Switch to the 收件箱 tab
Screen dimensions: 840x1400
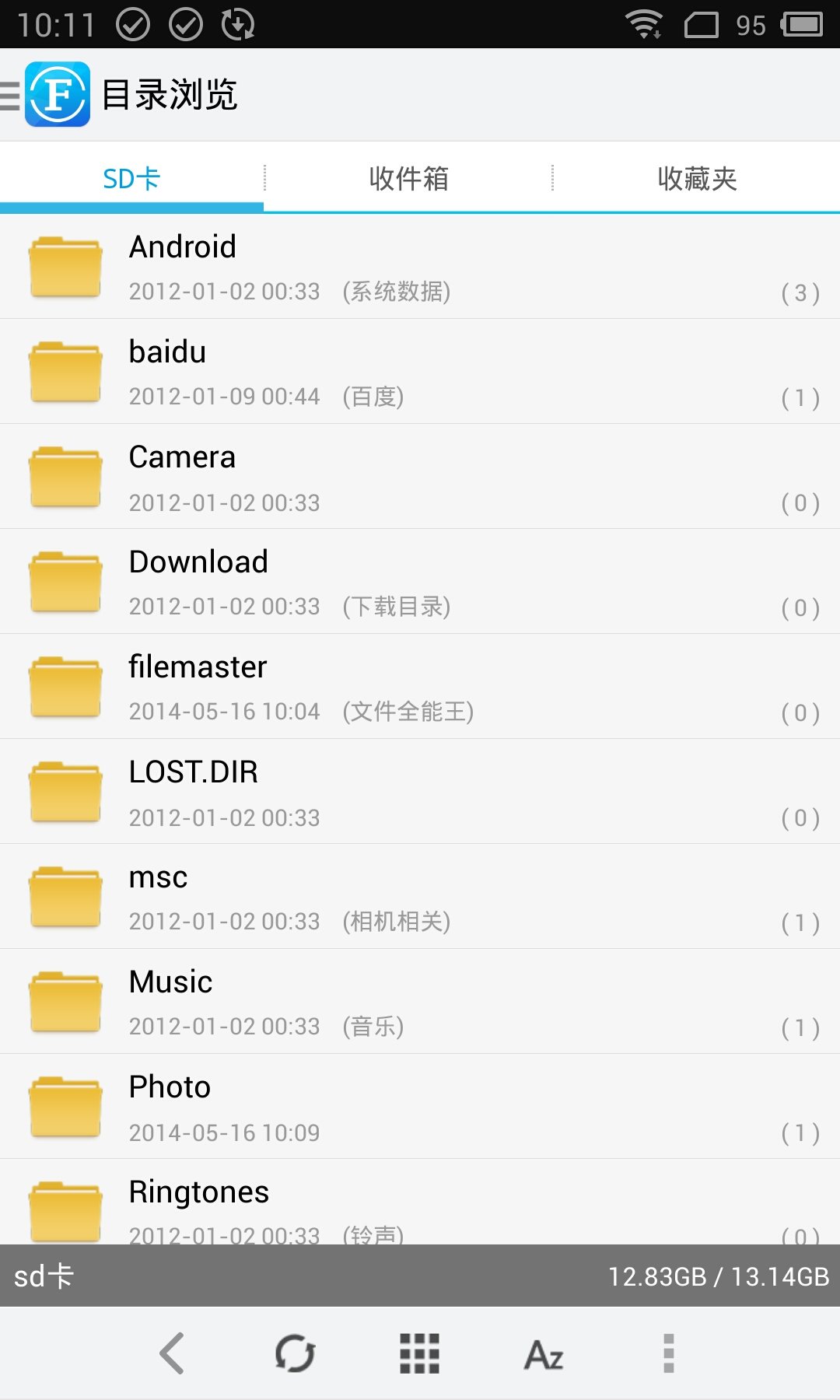click(x=409, y=177)
